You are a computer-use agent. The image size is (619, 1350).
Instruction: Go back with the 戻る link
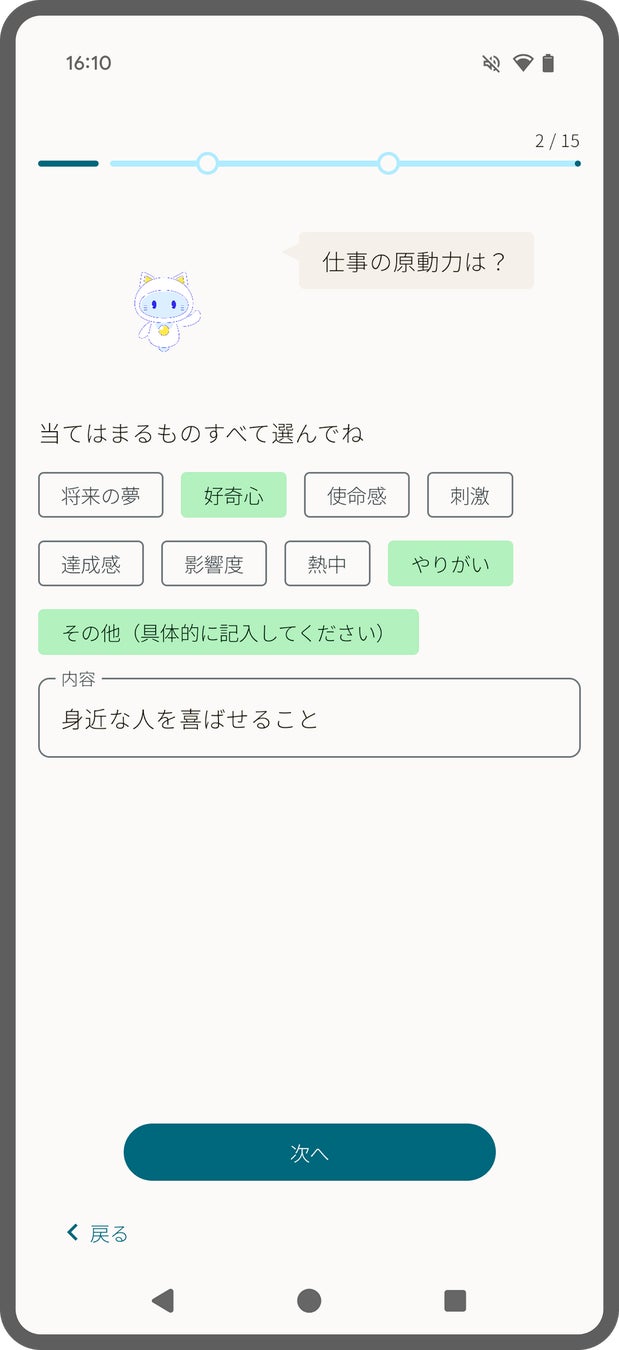pos(98,1233)
